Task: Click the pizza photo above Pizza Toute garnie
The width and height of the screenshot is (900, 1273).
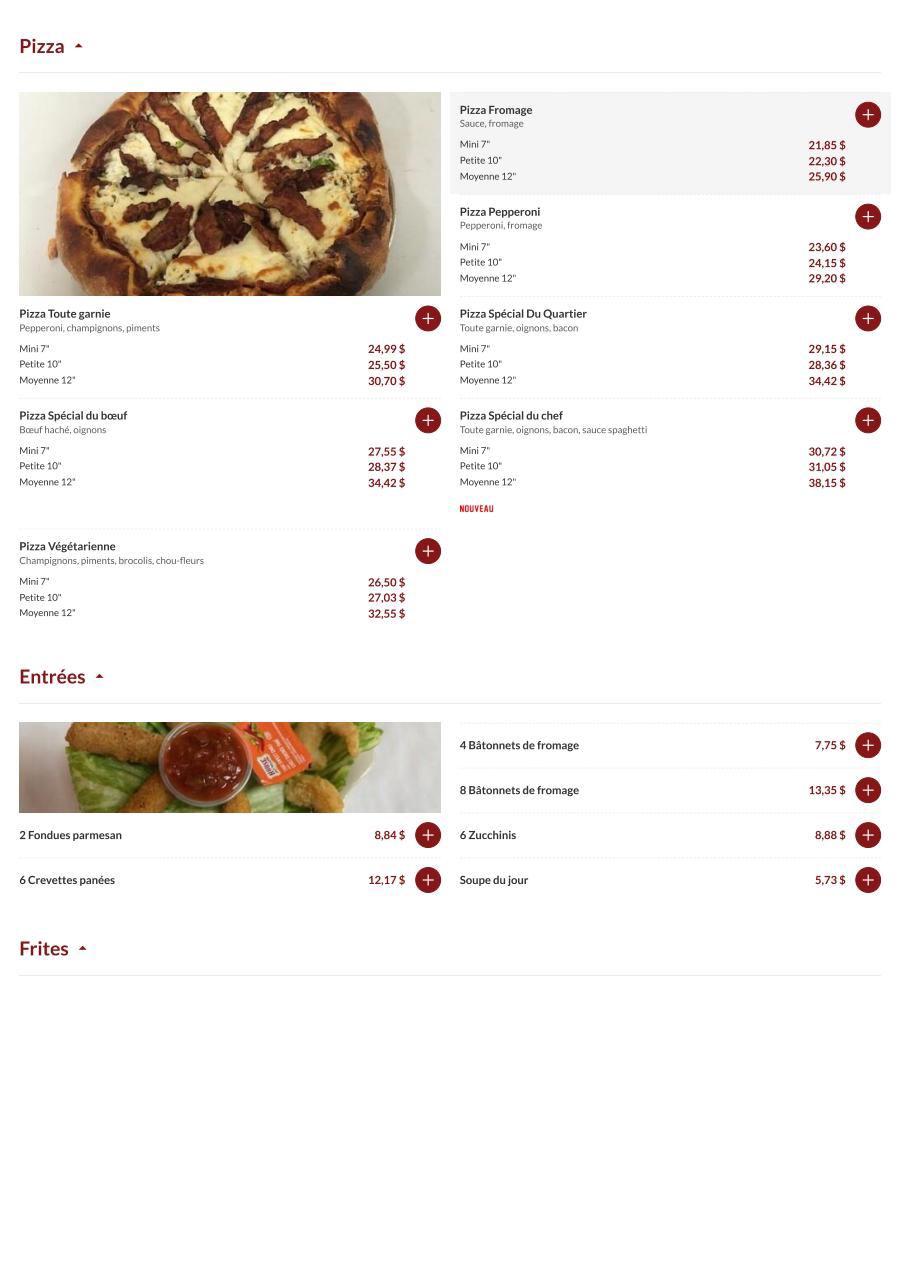Action: 229,193
